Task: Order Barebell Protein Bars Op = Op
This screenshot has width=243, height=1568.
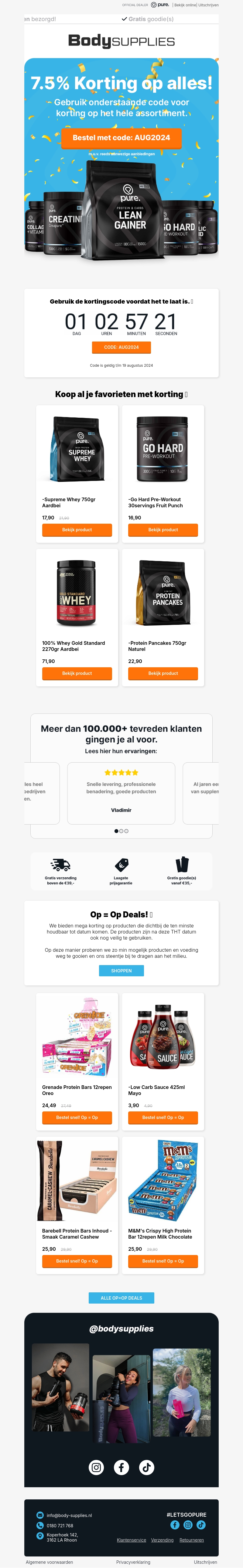Action: [77, 1260]
